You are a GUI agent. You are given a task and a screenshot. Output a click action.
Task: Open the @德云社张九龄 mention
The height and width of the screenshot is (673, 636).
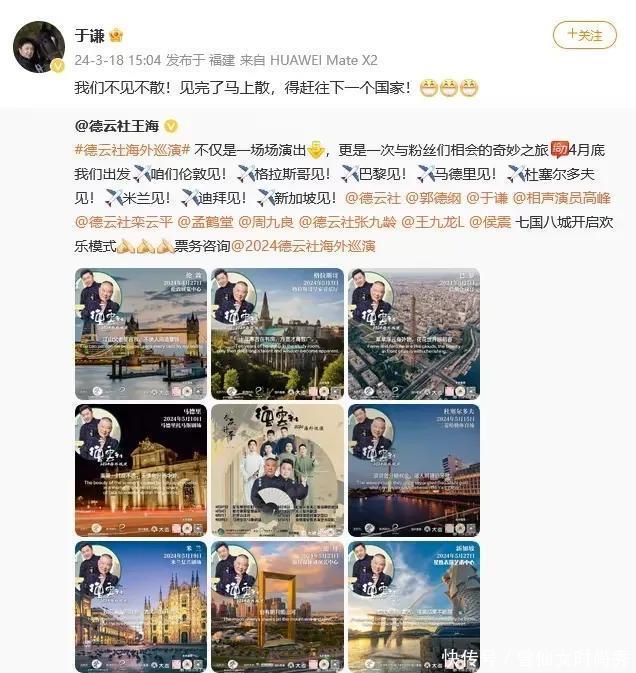(350, 221)
